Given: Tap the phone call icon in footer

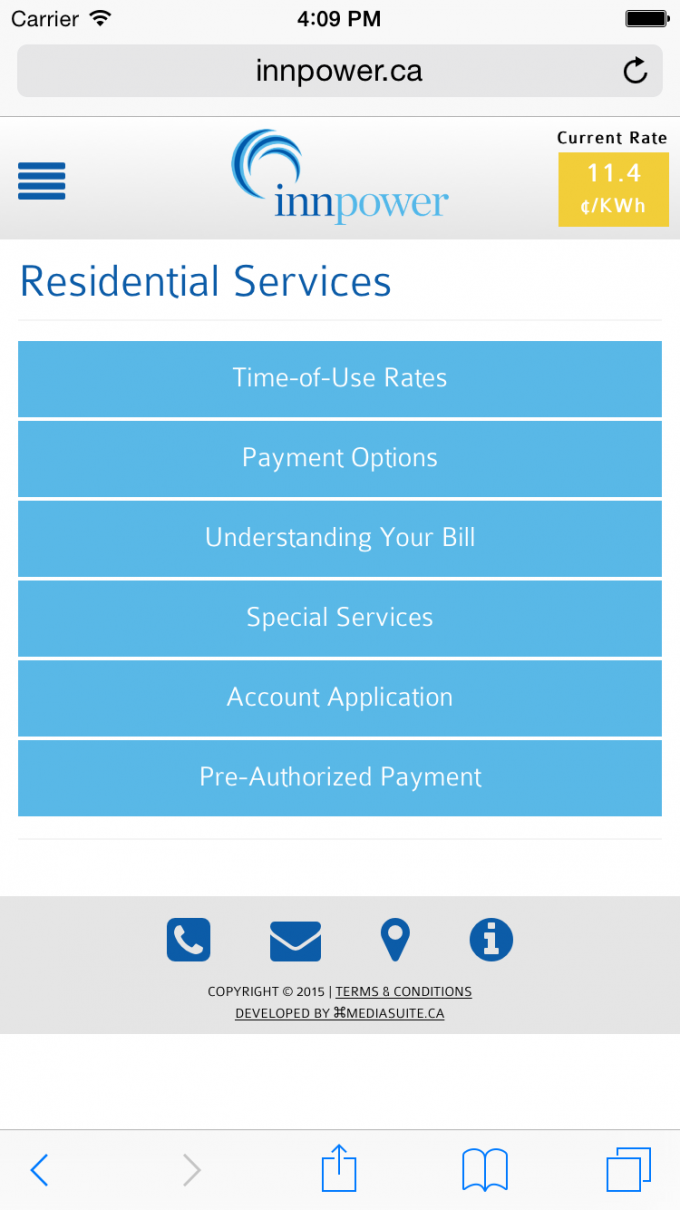Looking at the screenshot, I should 188,940.
